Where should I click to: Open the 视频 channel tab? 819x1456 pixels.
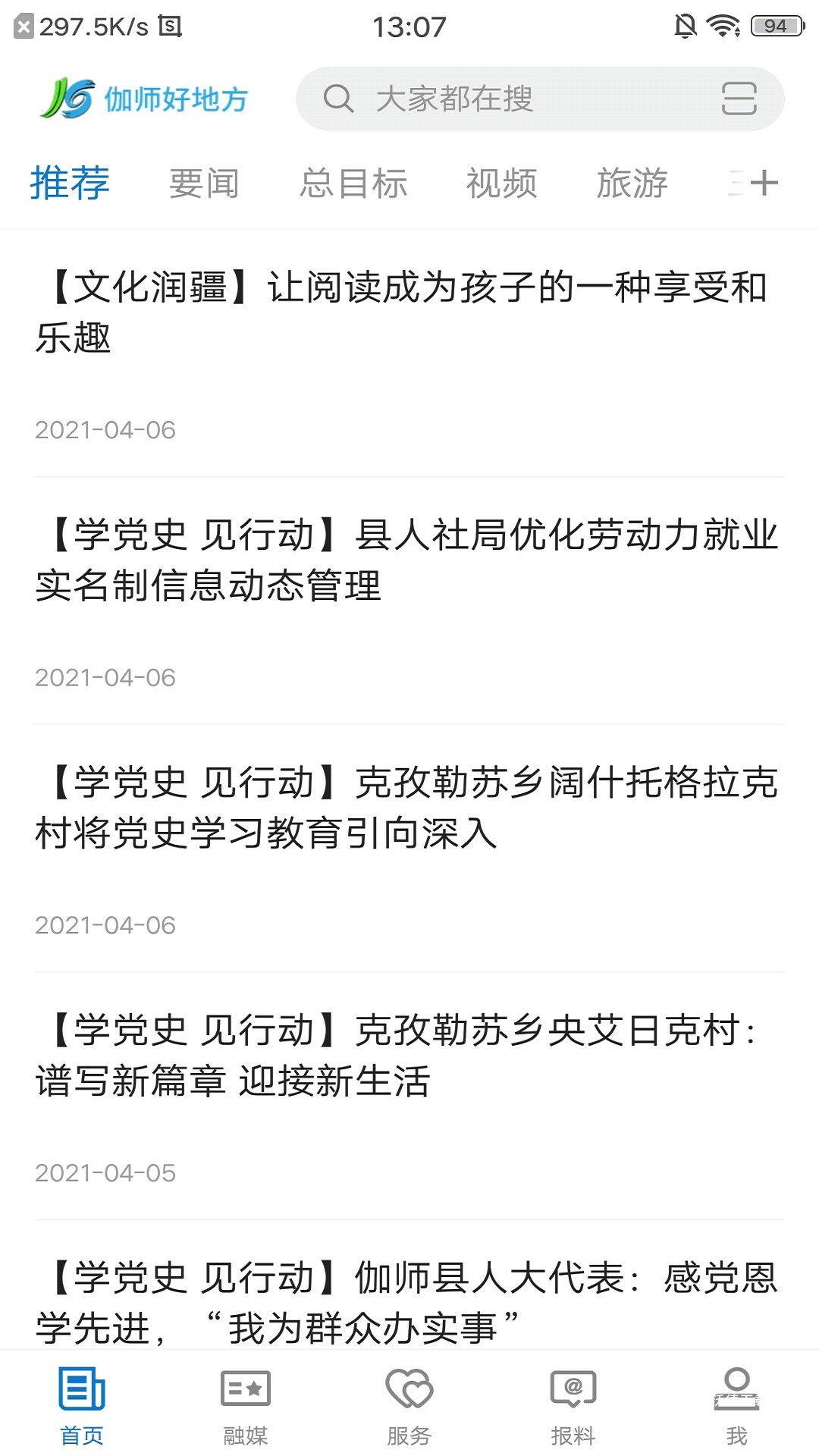click(502, 182)
